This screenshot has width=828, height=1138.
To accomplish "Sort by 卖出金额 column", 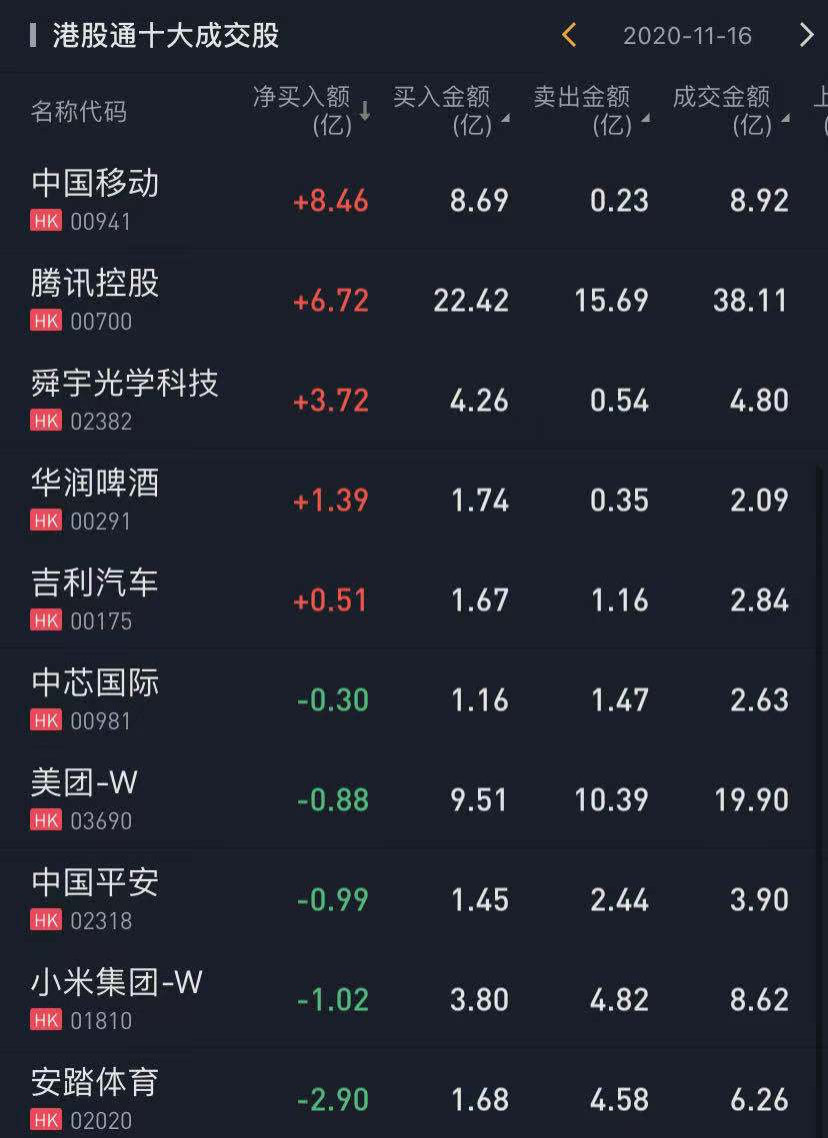I will [x=590, y=110].
